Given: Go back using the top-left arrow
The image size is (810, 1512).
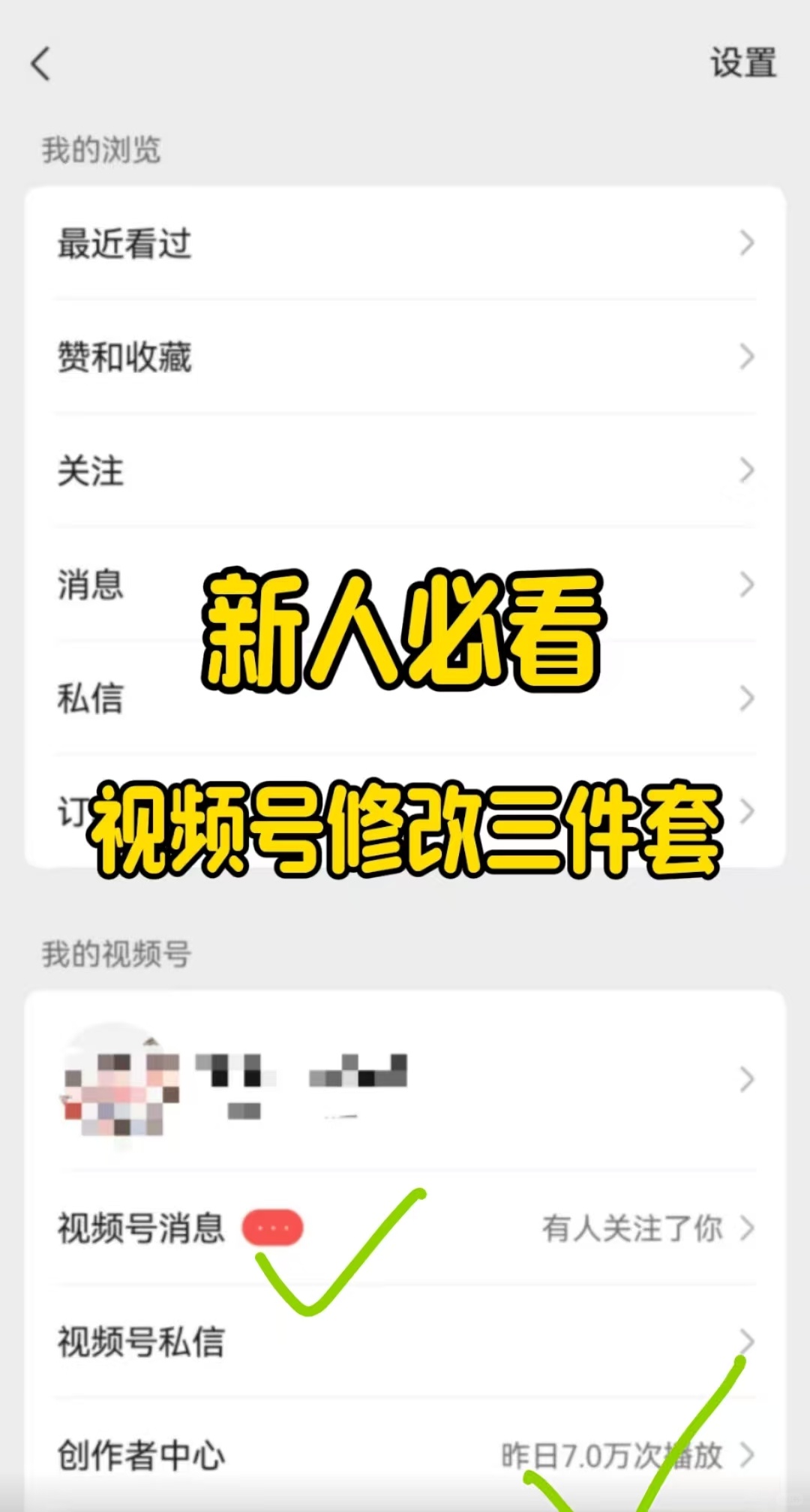Looking at the screenshot, I should (x=41, y=63).
